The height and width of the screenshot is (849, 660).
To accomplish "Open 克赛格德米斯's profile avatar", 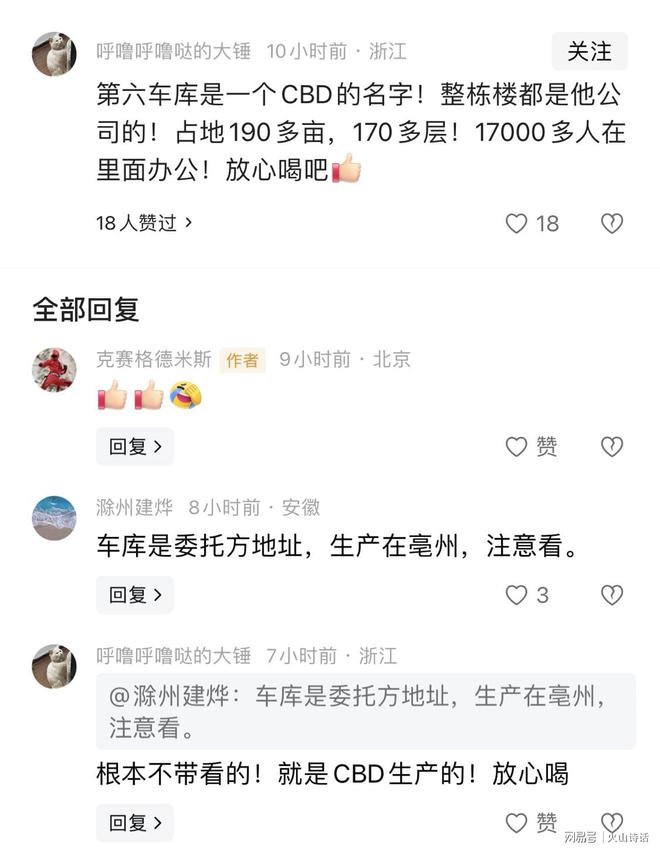I will (x=54, y=369).
